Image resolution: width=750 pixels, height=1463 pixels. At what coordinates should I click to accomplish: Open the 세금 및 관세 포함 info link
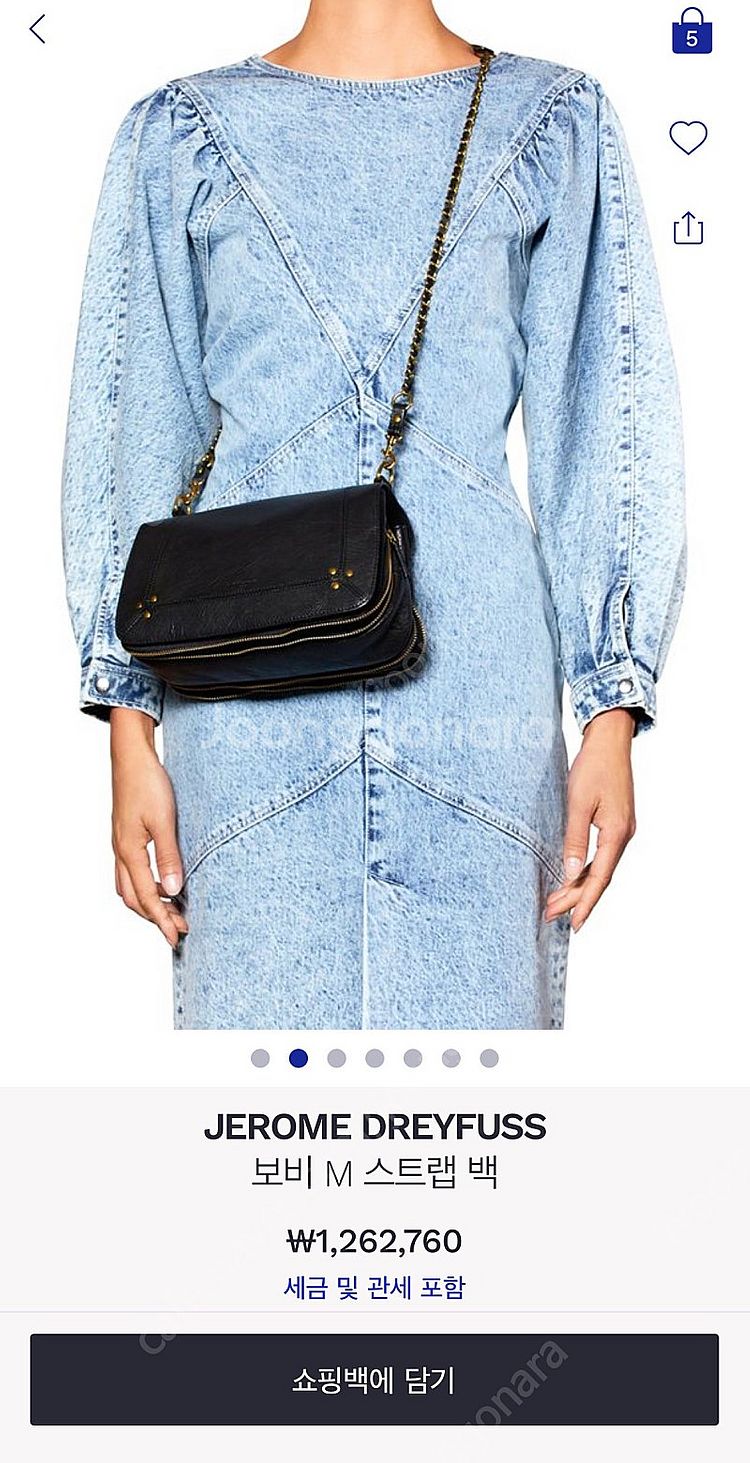tap(374, 1287)
